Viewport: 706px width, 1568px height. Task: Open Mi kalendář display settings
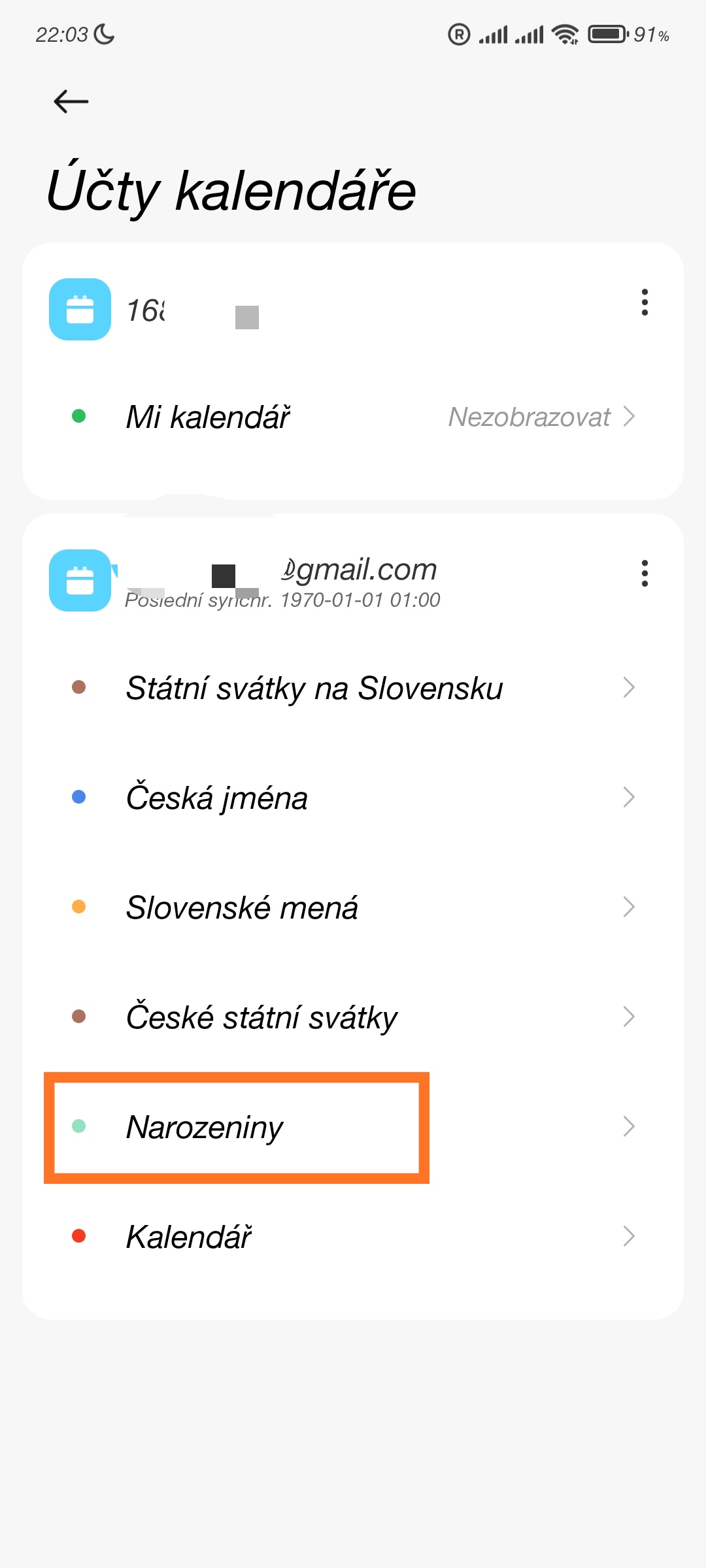click(353, 417)
